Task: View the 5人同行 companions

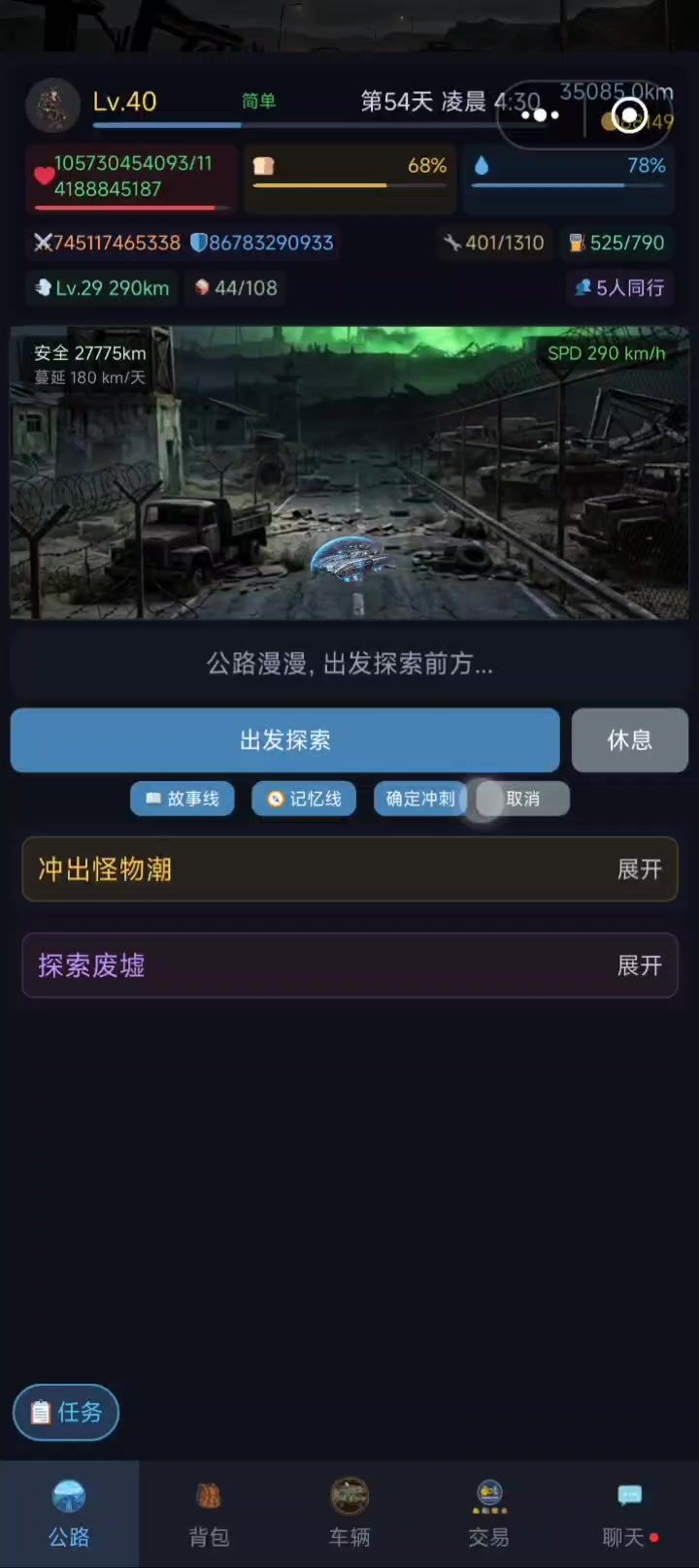Action: pos(619,288)
